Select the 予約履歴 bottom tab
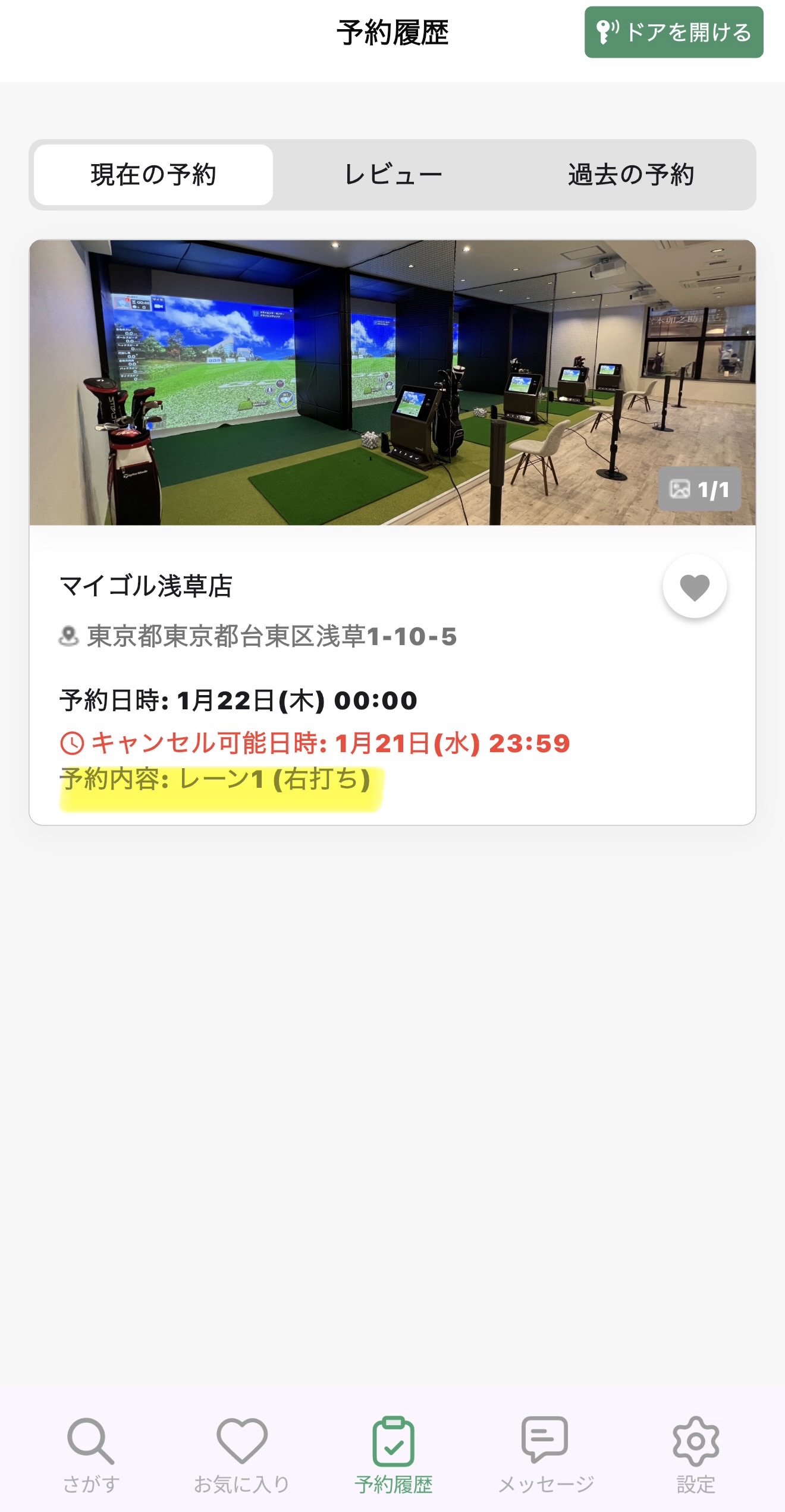785x1512 pixels. point(393,1454)
